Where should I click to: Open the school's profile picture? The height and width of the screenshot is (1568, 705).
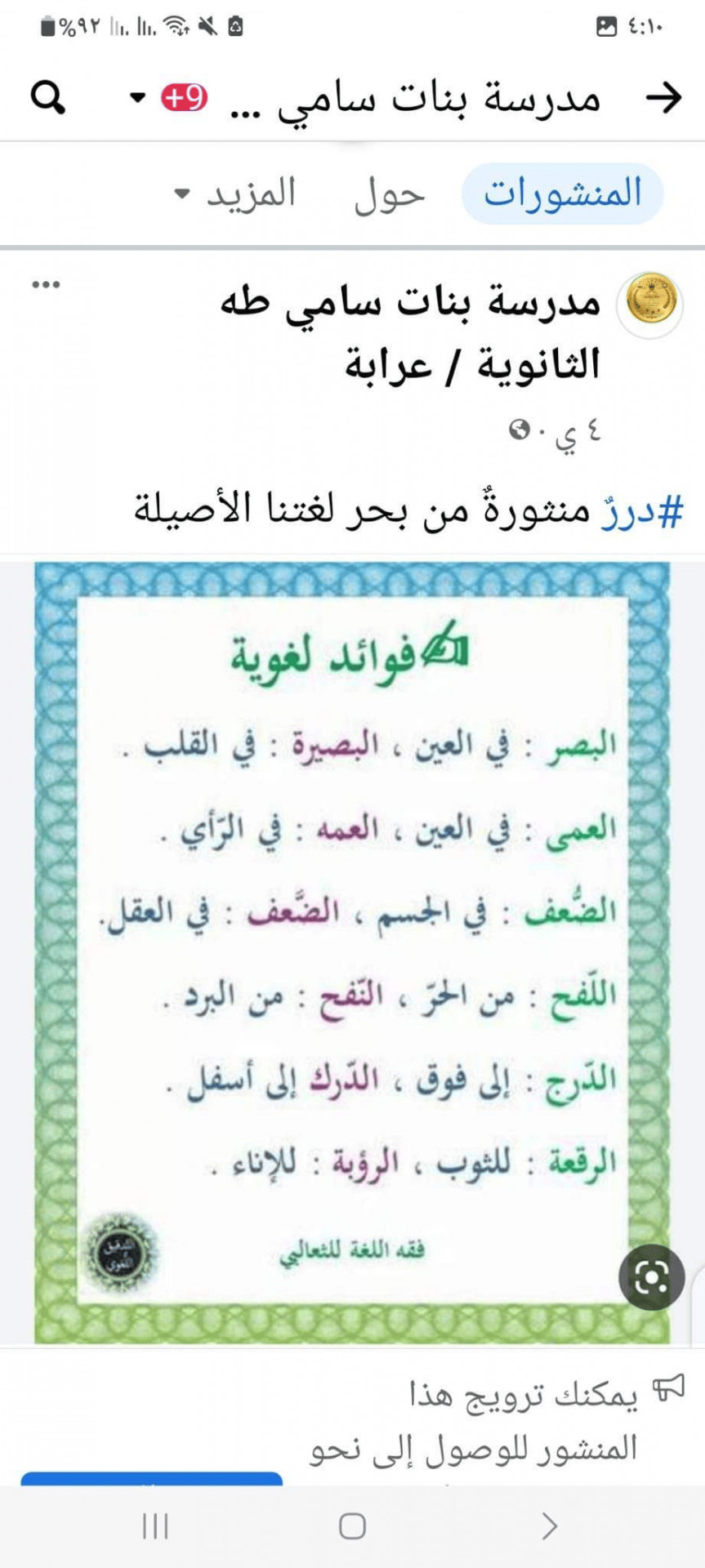651,303
